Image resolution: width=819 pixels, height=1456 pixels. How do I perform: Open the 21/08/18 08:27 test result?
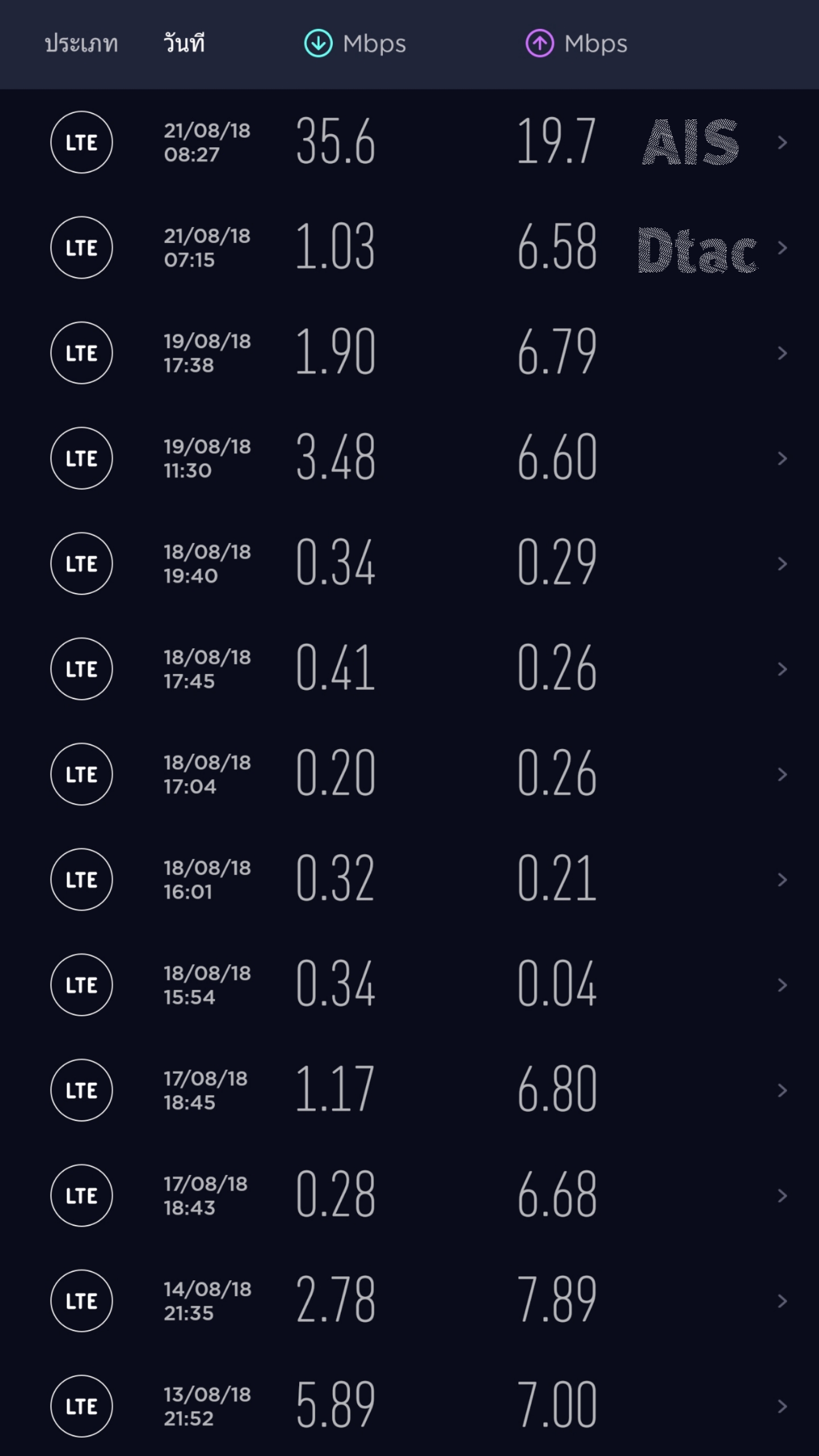[x=409, y=142]
